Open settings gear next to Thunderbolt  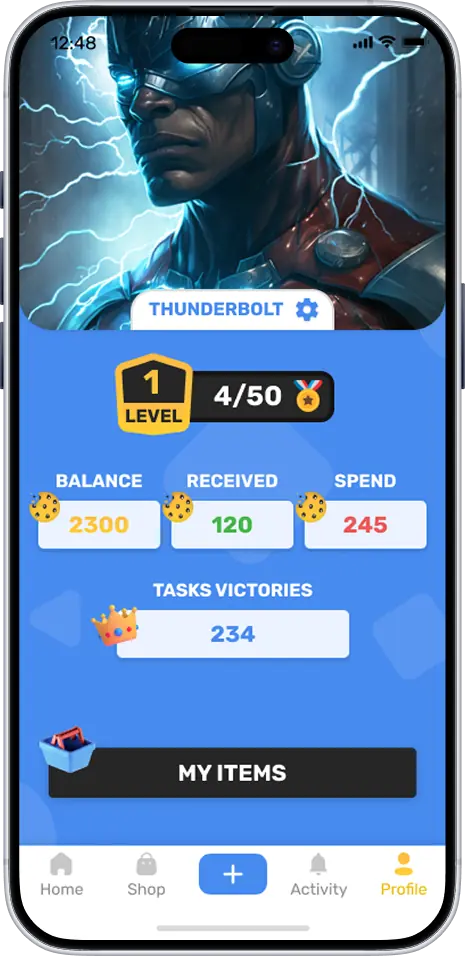click(307, 310)
